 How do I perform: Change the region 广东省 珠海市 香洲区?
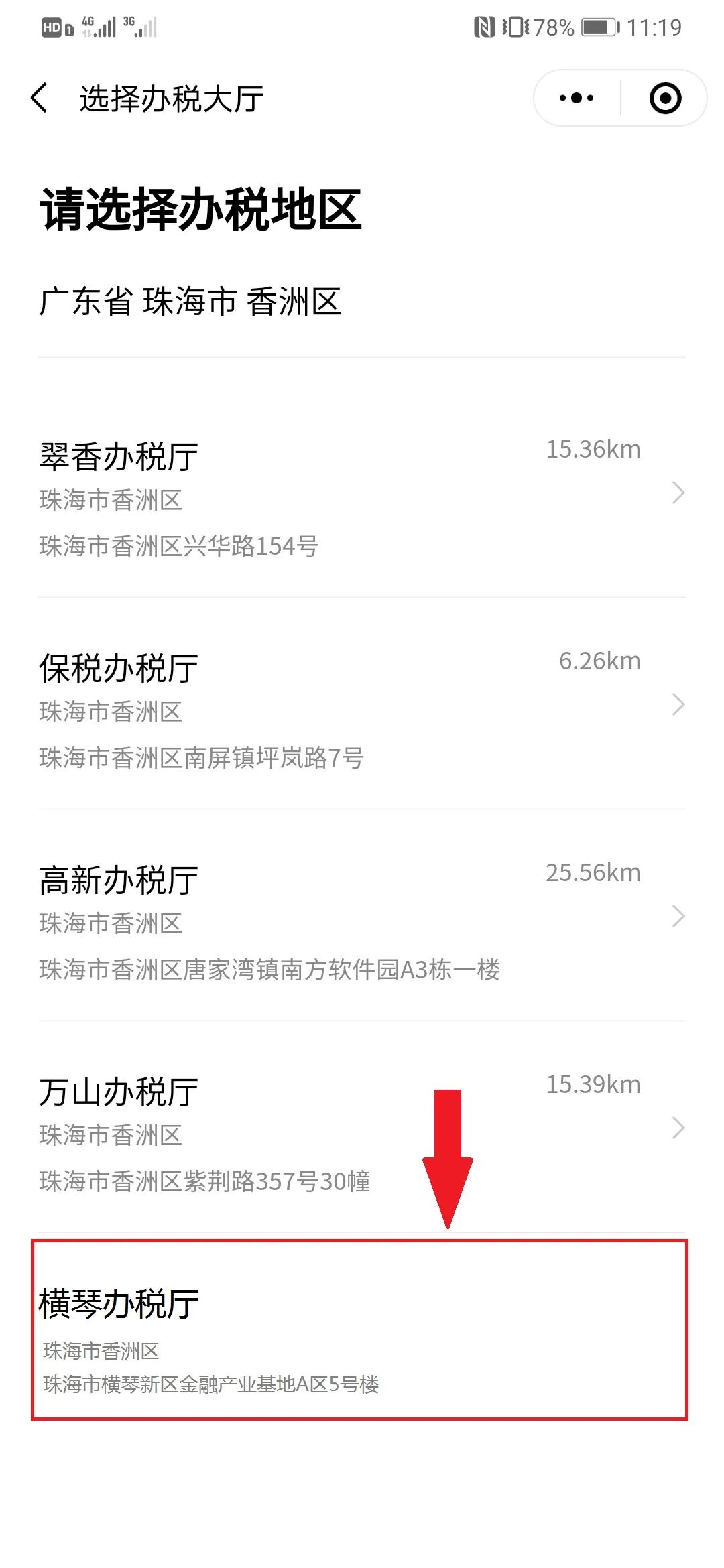(x=190, y=302)
